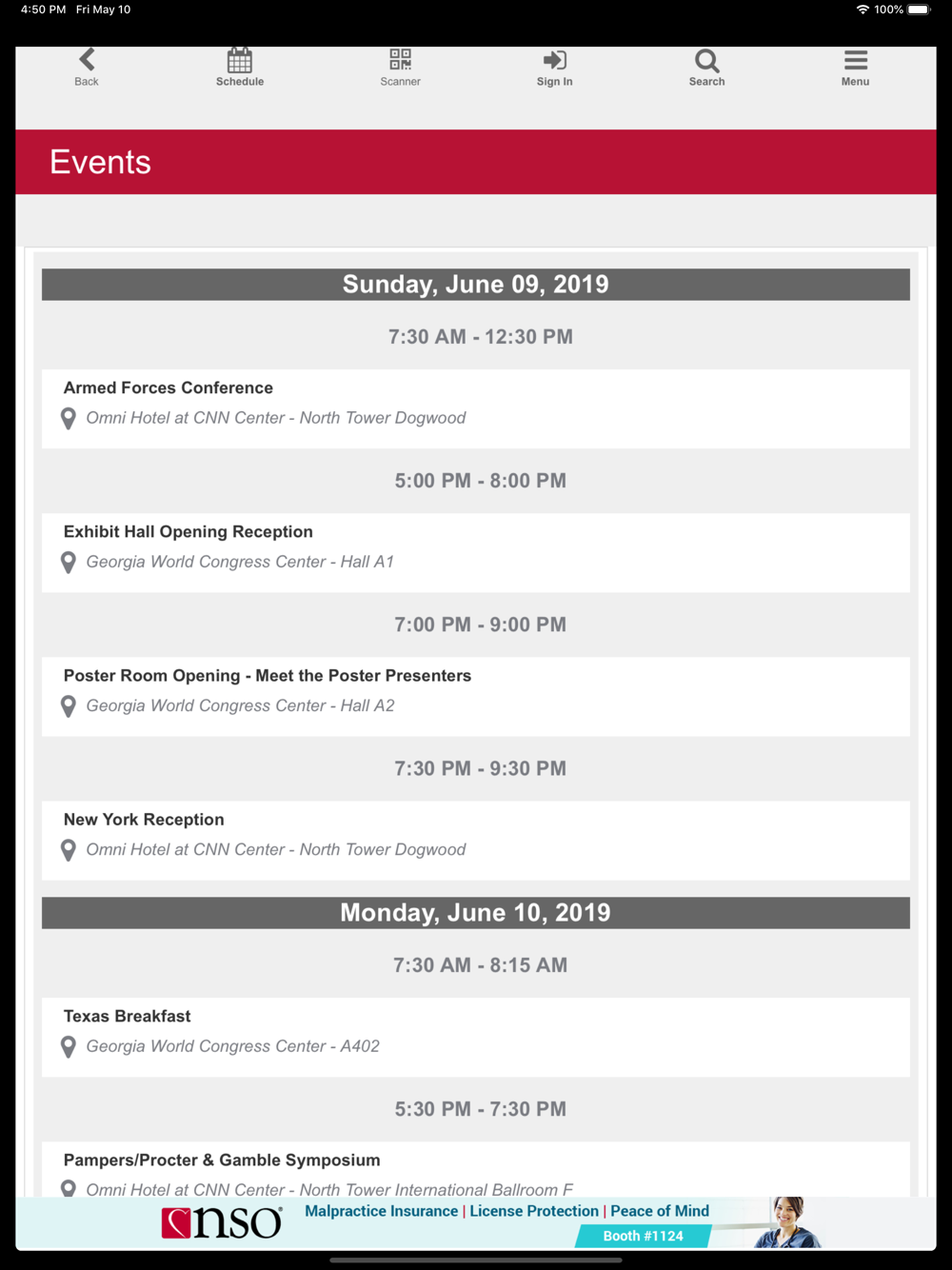Open the Armed Forces Conference event

[x=476, y=408]
